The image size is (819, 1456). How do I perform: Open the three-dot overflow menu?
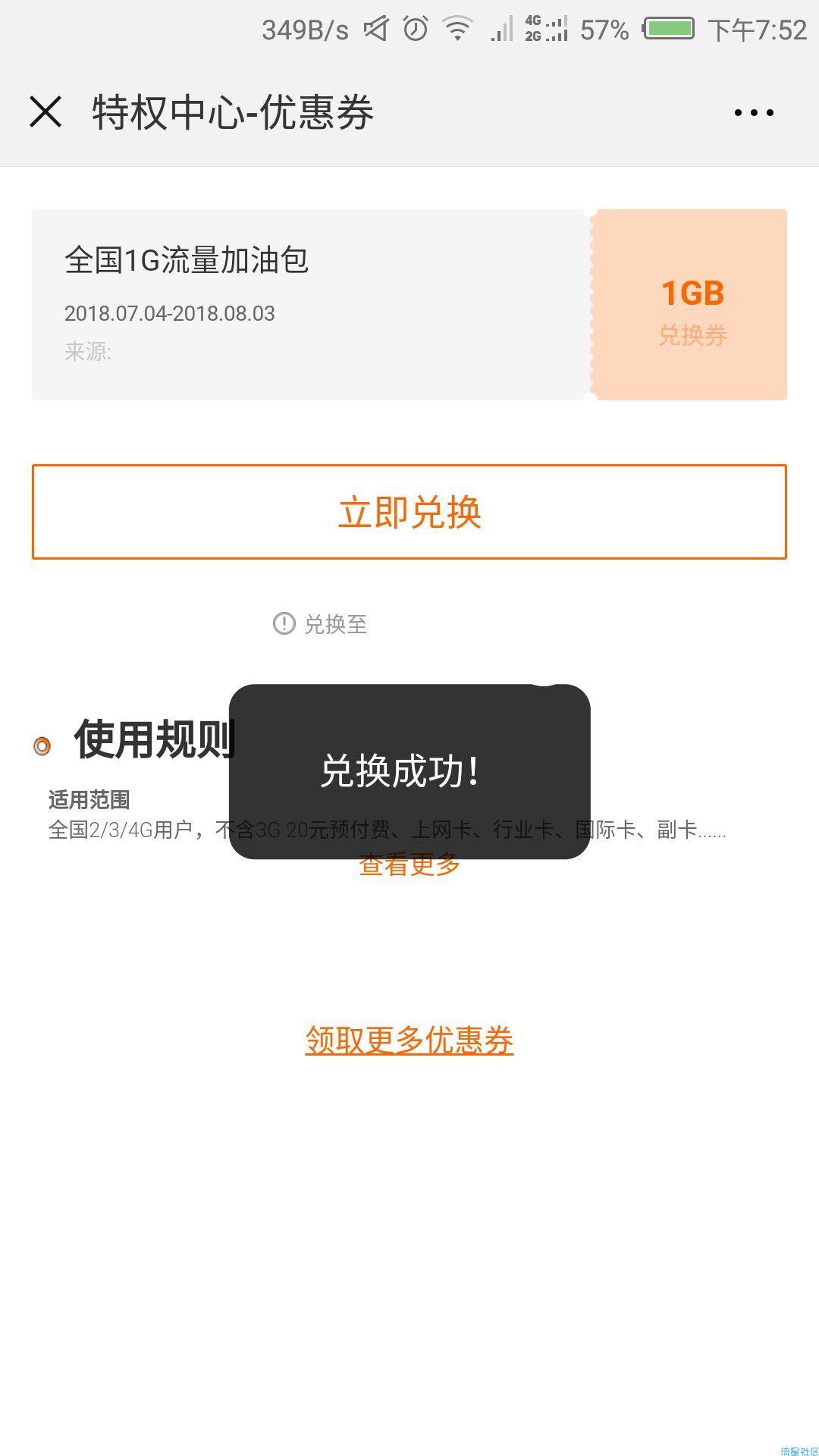(754, 113)
